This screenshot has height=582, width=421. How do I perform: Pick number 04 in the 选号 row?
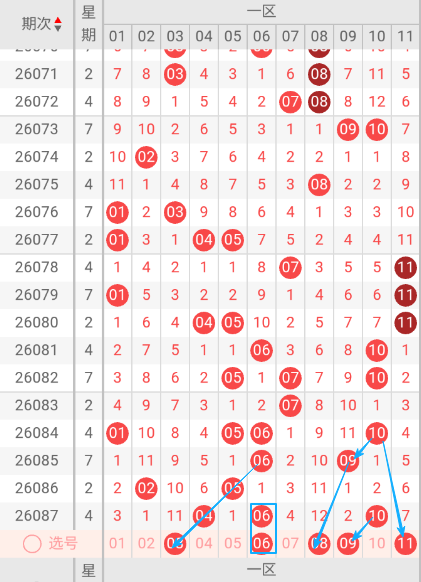pyautogui.click(x=204, y=543)
